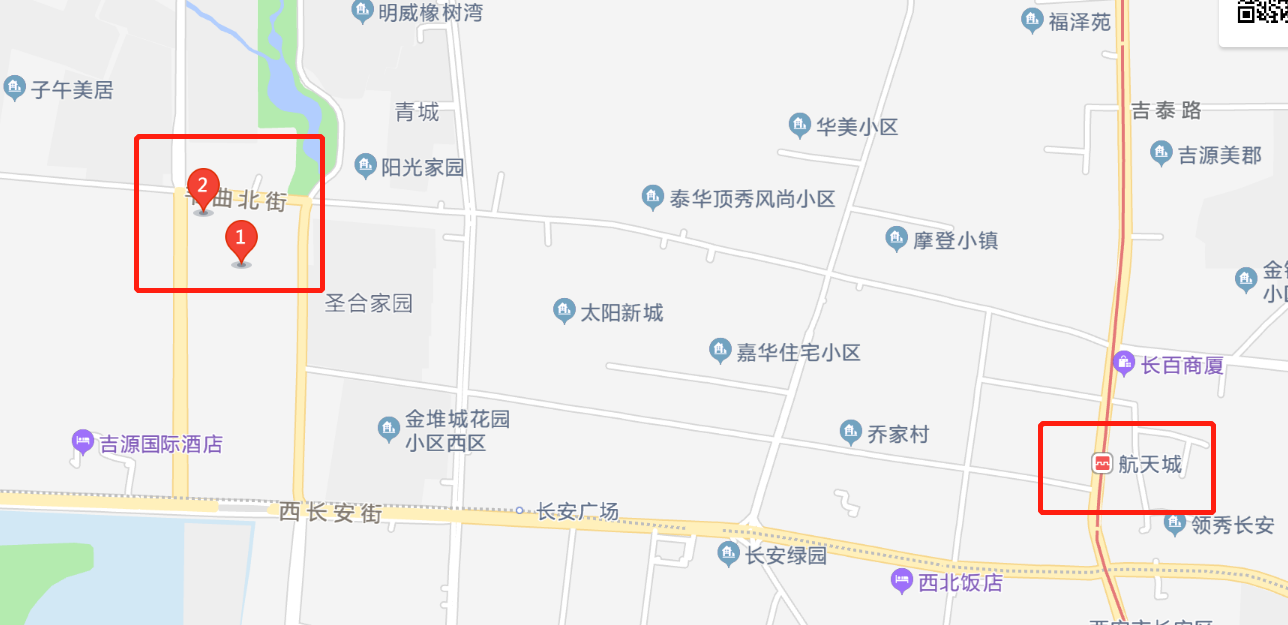
Task: Select the 明威橡树湾 place
Action: tap(362, 12)
